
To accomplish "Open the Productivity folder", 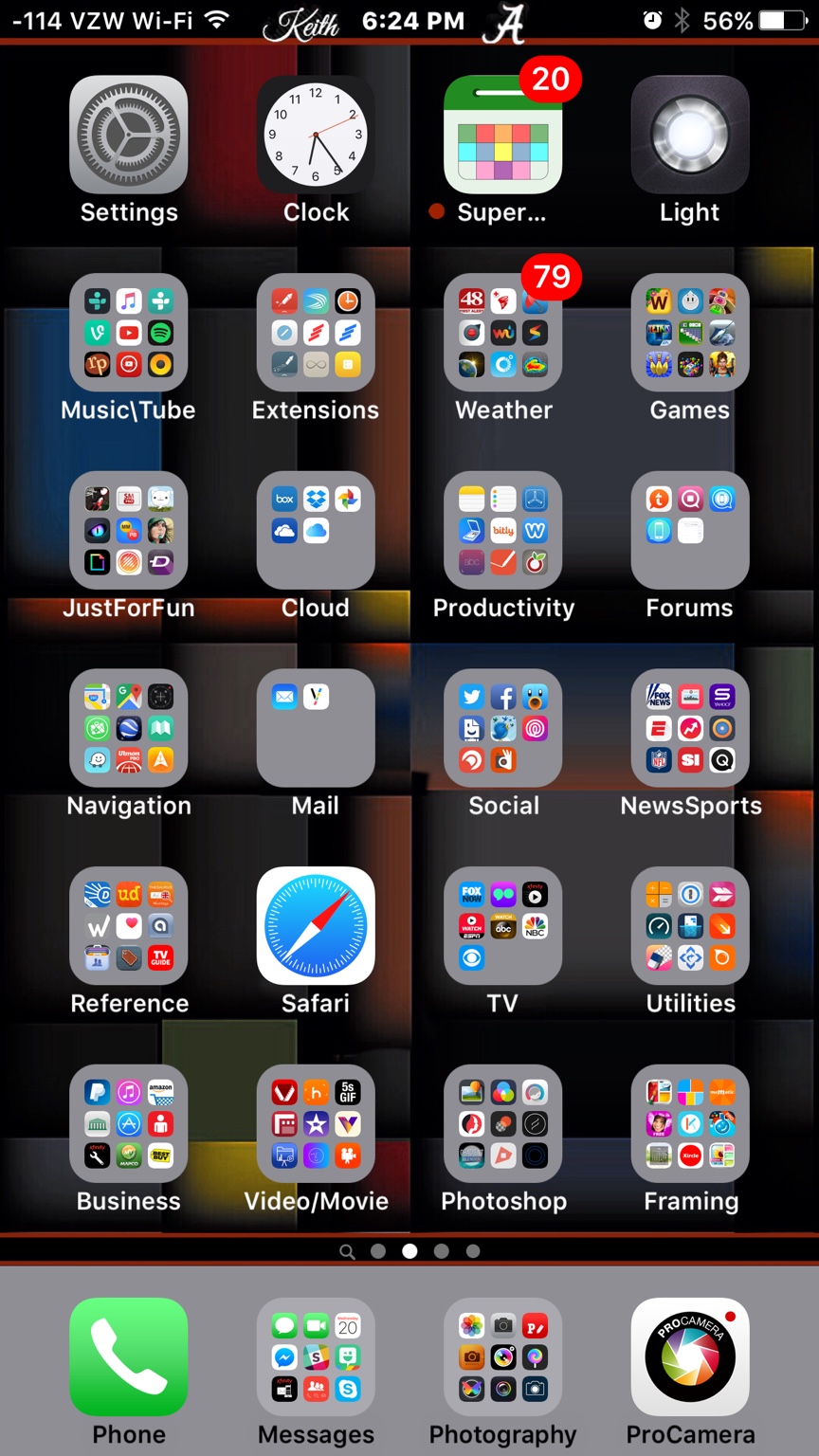I will coord(502,531).
